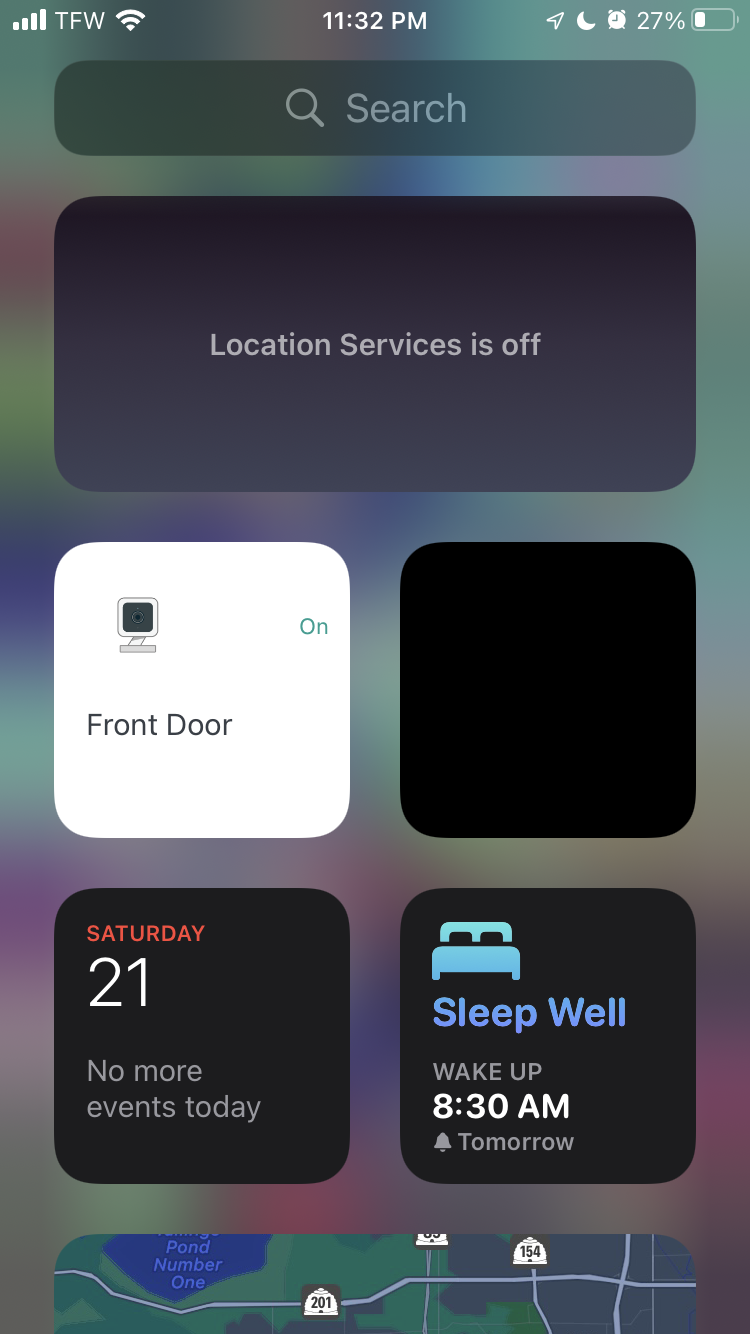Tap the Search field
The height and width of the screenshot is (1334, 750).
tap(375, 108)
